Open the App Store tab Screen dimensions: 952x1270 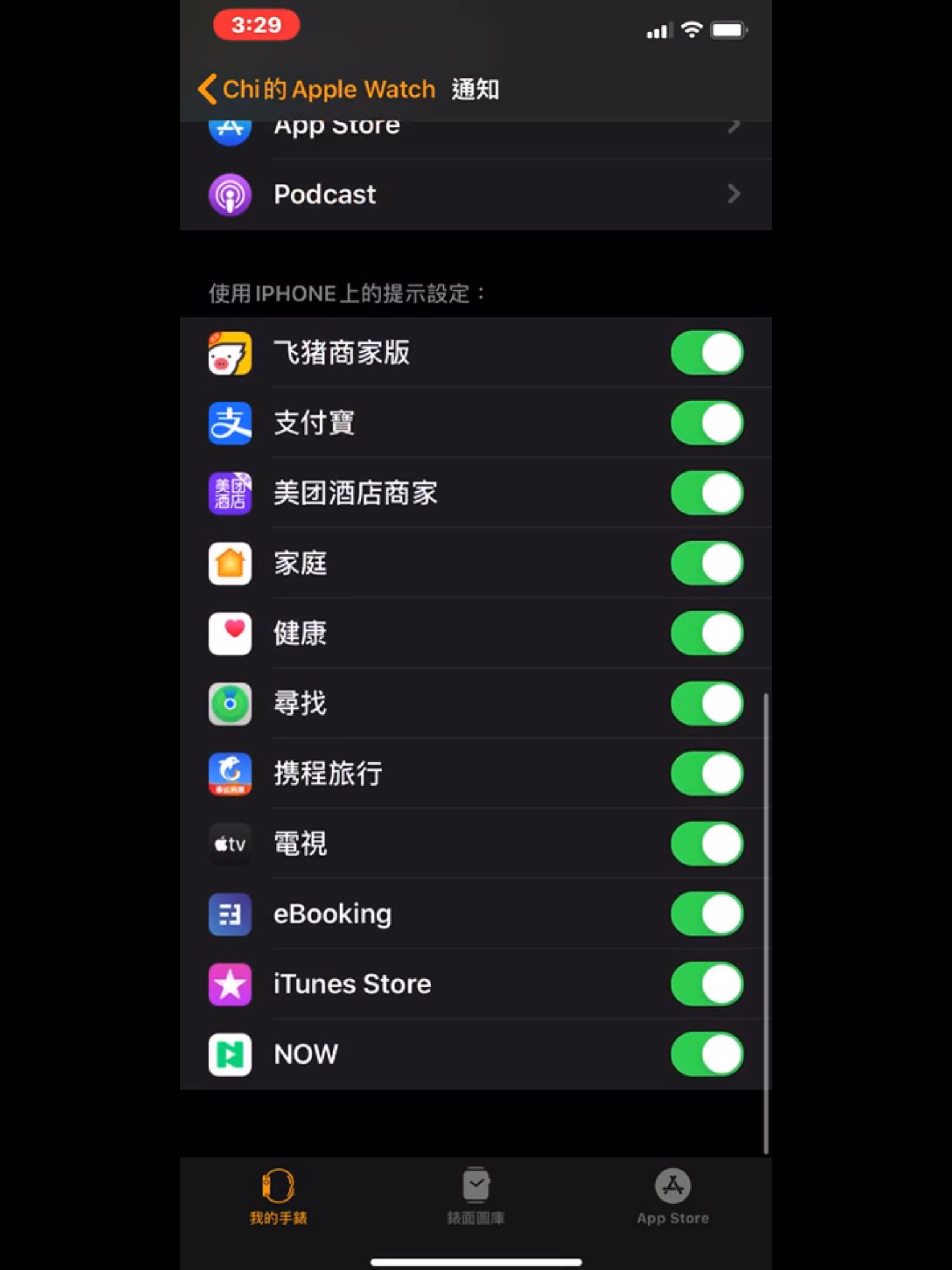(672, 1197)
